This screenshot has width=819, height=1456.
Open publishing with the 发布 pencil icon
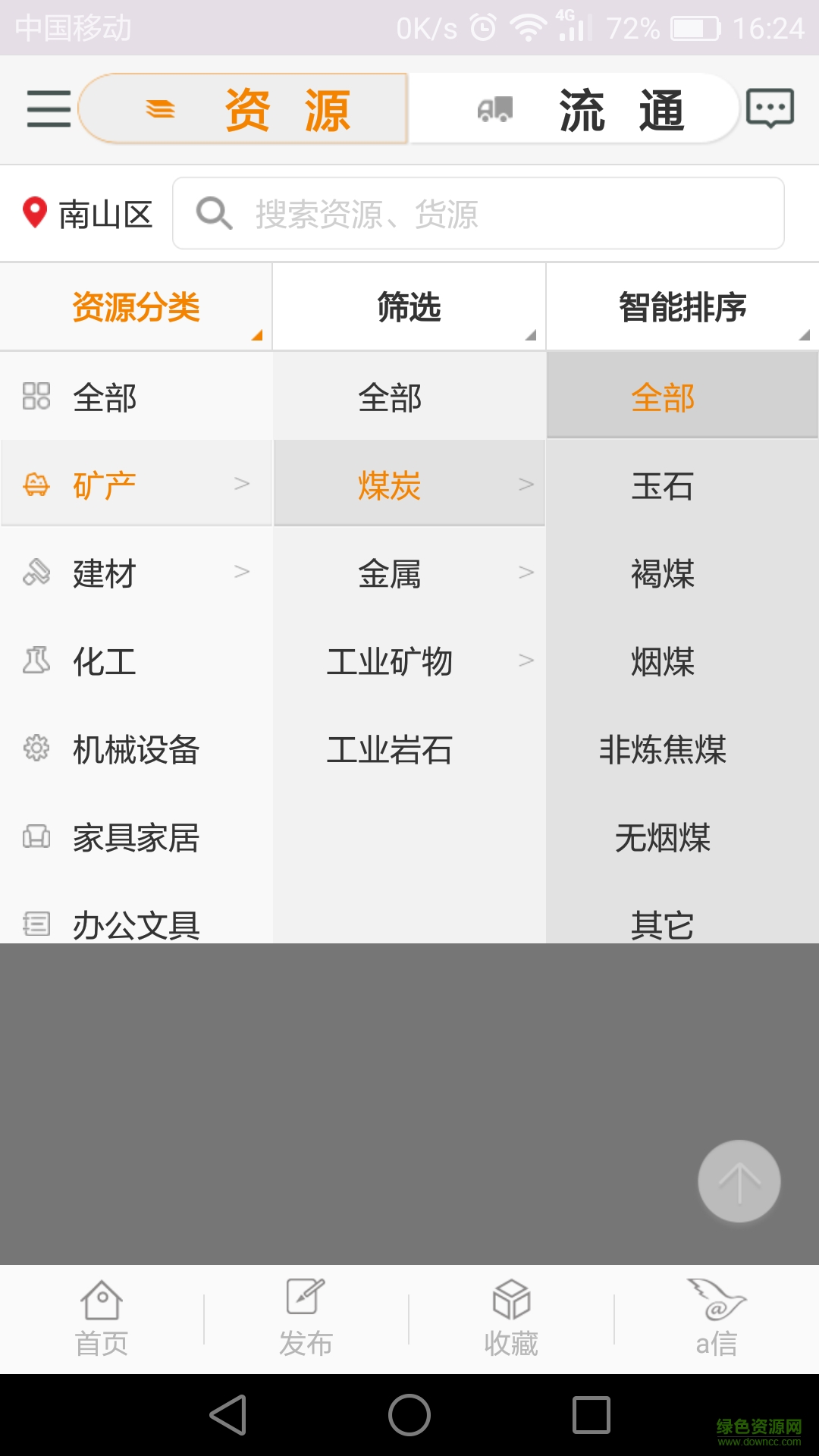(305, 1298)
